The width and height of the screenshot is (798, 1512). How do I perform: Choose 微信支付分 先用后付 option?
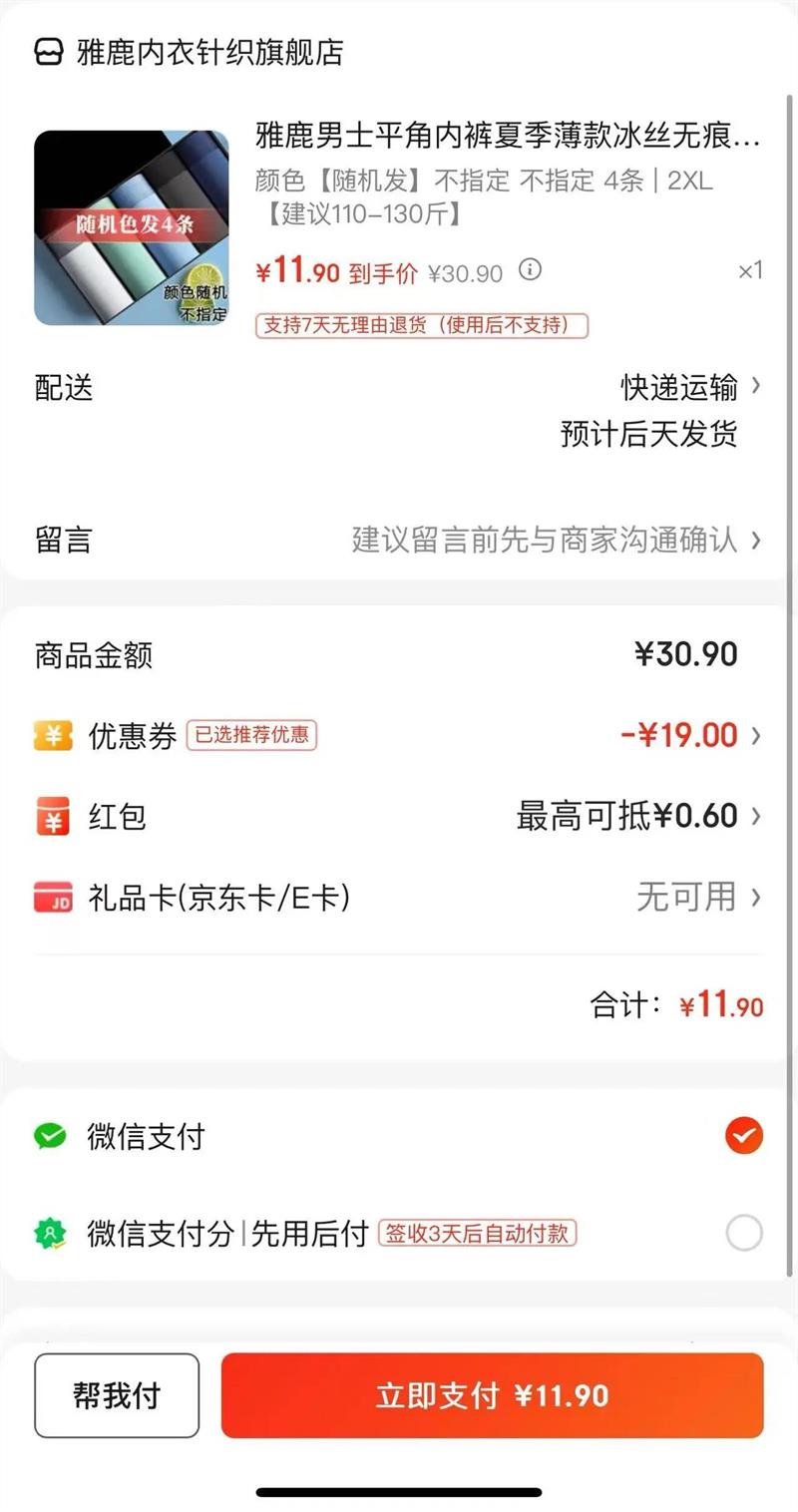tap(744, 1234)
